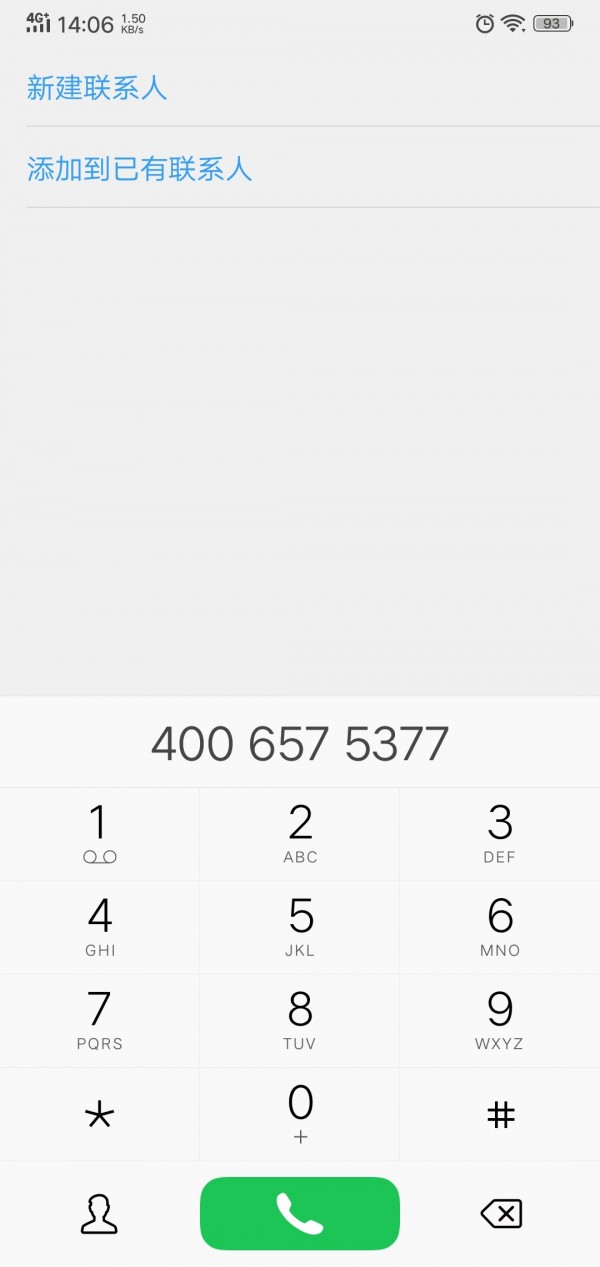Tap the 0 plus key

click(x=300, y=1114)
